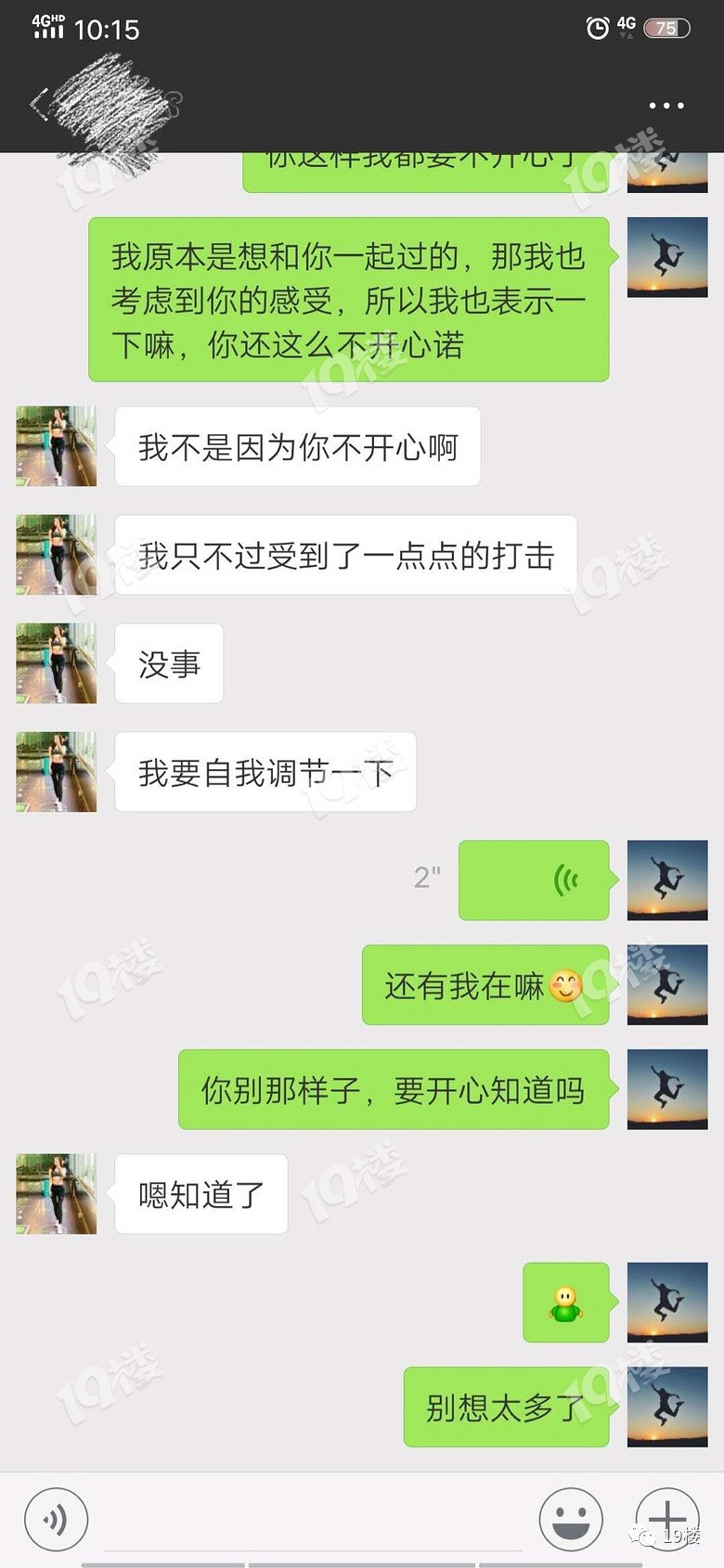The image size is (724, 1568).
Task: Open the emoji sticker panel
Action: [x=571, y=1520]
